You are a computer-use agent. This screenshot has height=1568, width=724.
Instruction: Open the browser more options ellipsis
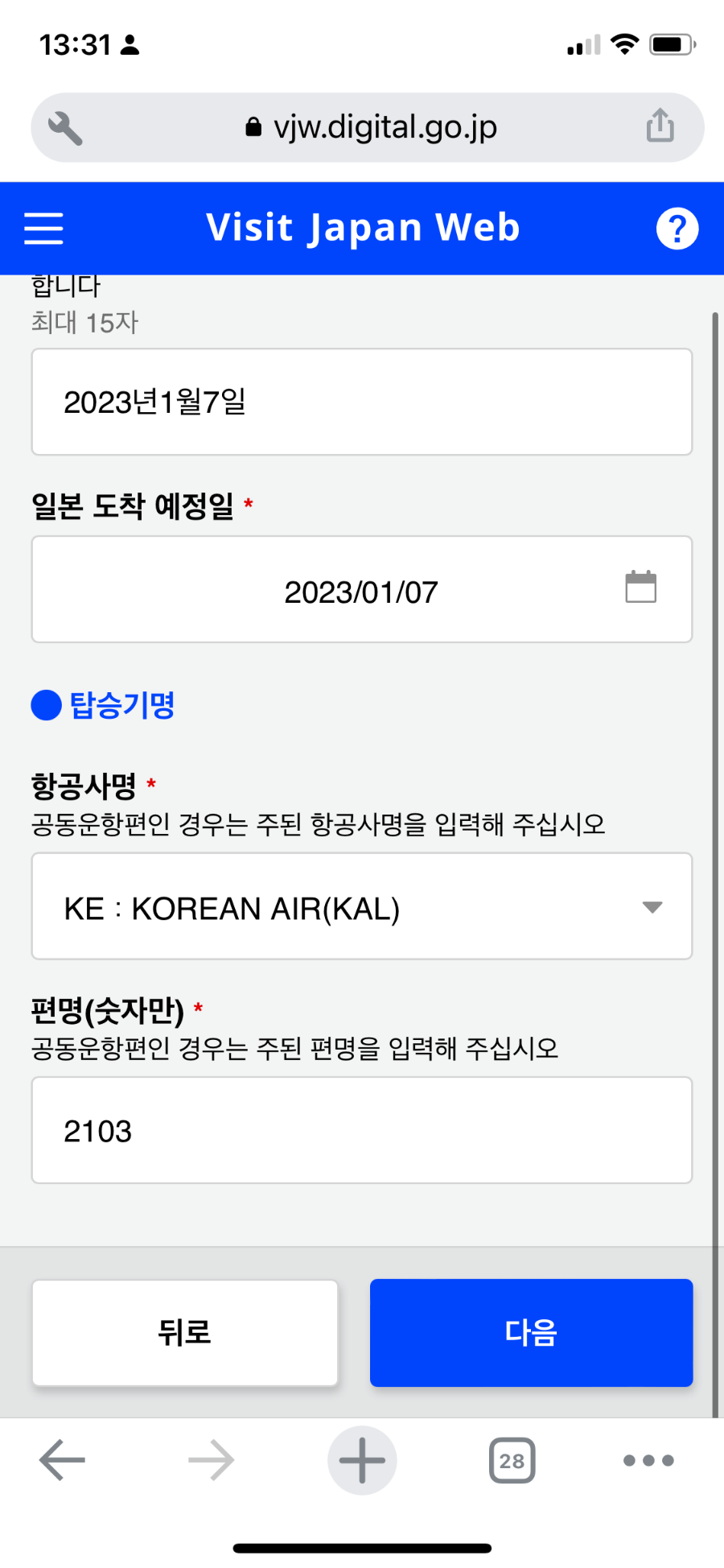(648, 1460)
